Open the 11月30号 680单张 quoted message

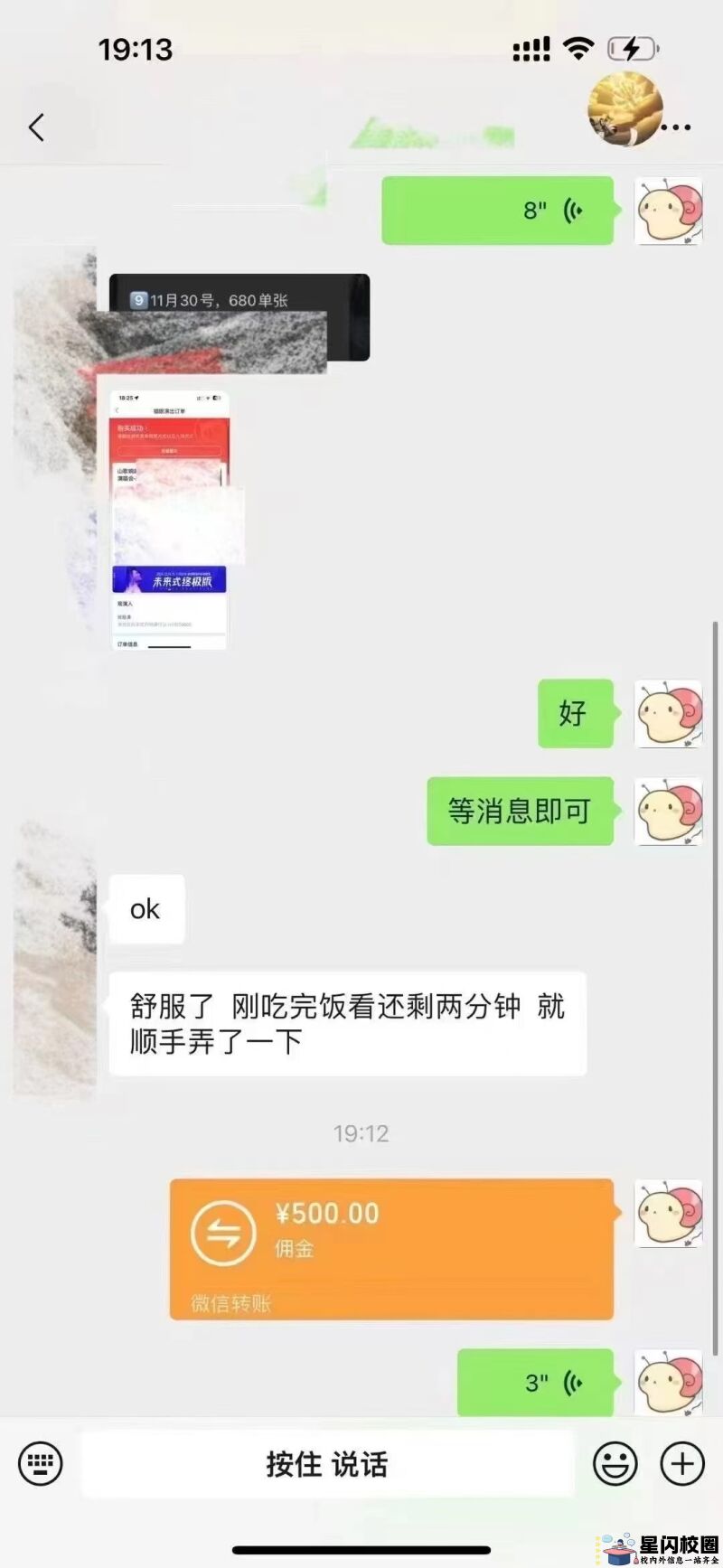click(239, 316)
